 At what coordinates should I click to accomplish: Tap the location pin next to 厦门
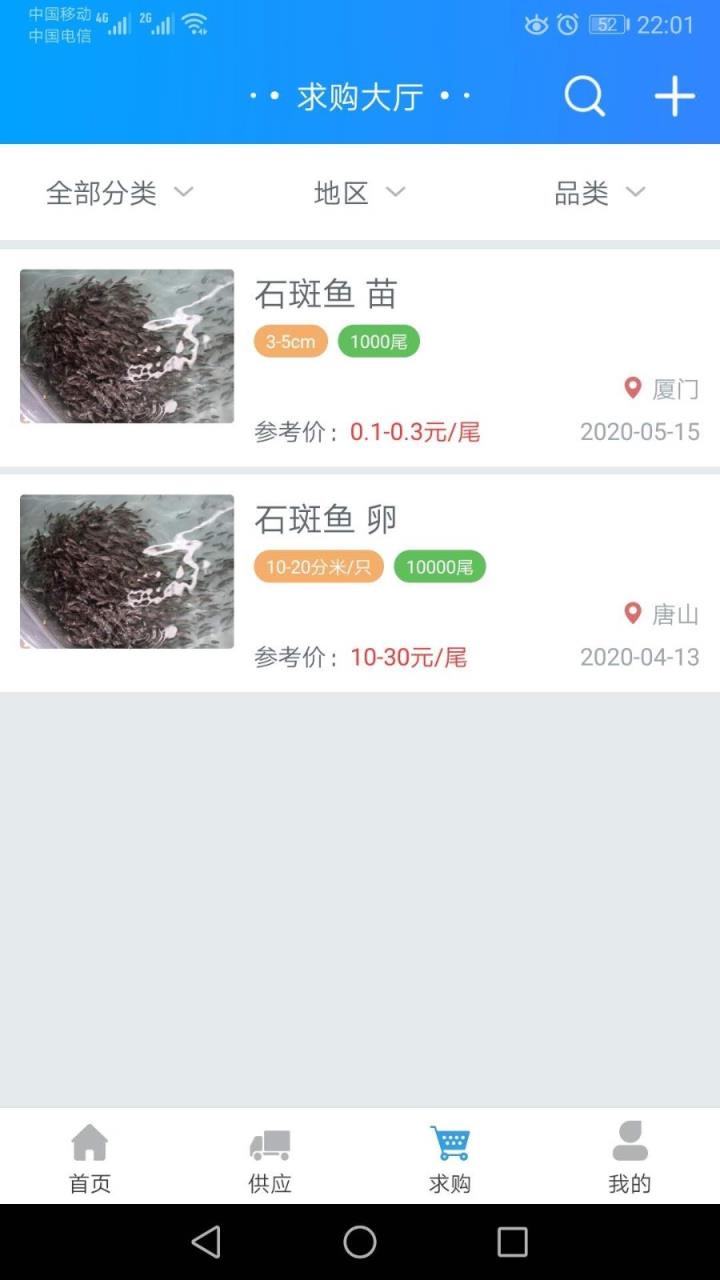[x=631, y=388]
